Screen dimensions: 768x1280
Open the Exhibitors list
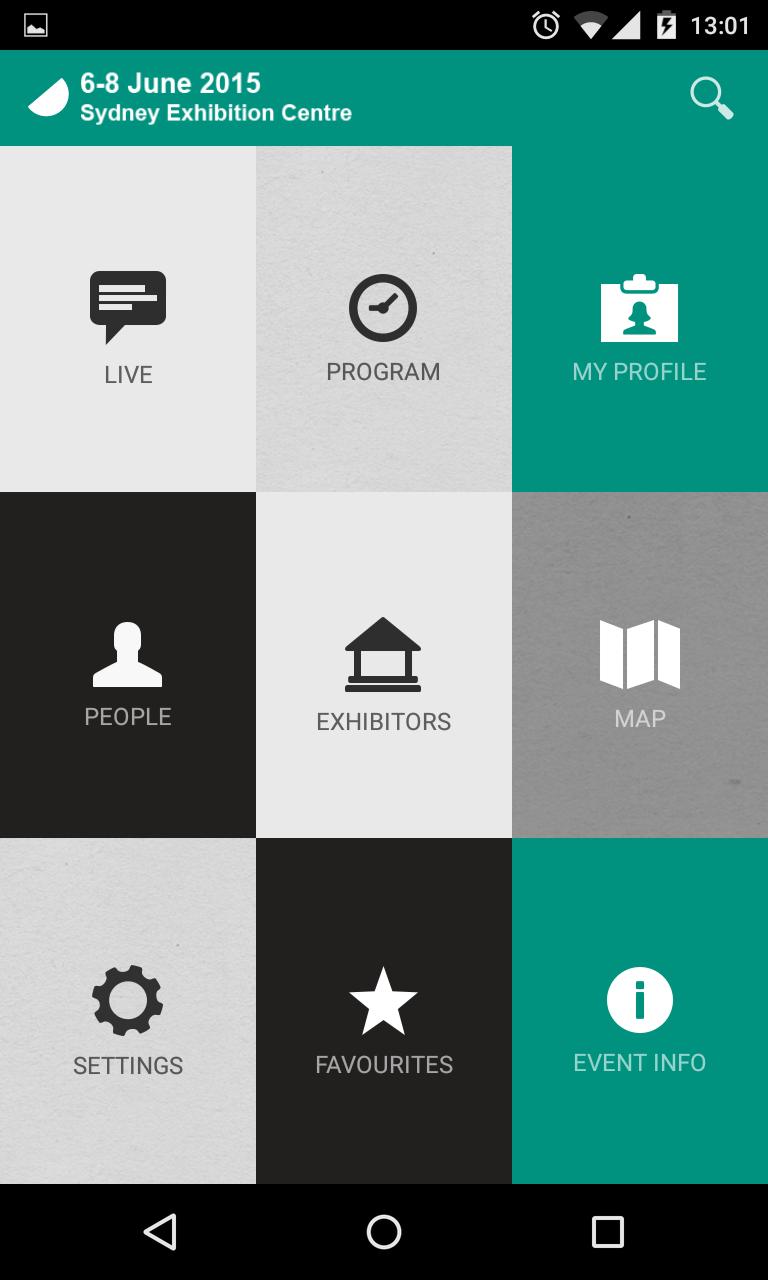(384, 665)
